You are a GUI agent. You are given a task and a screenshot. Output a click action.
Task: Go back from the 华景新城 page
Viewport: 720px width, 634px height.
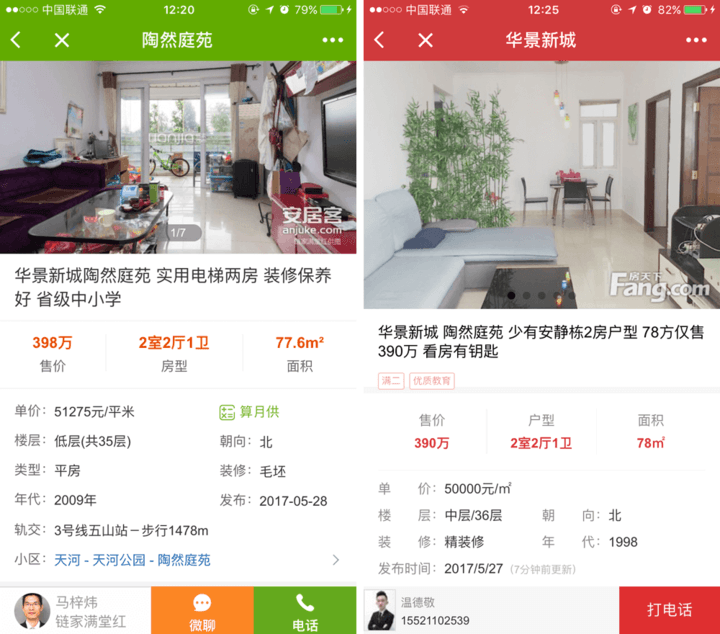380,41
